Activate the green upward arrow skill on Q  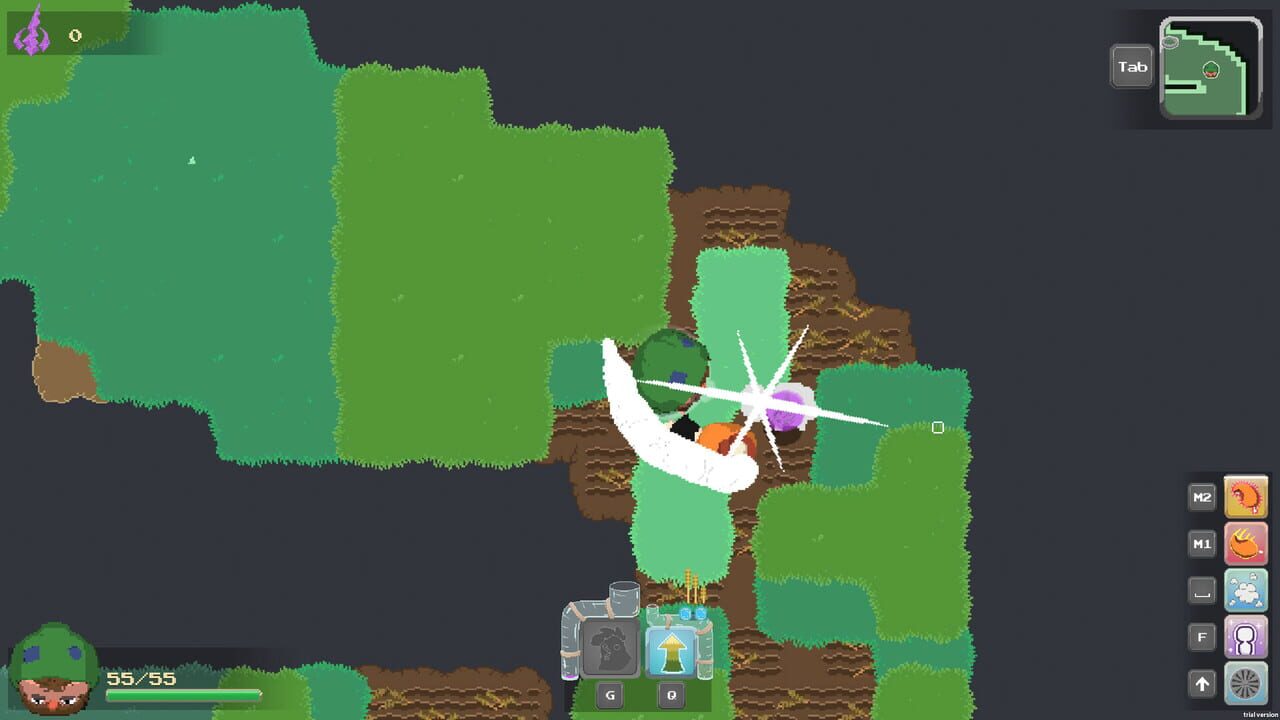pos(671,650)
